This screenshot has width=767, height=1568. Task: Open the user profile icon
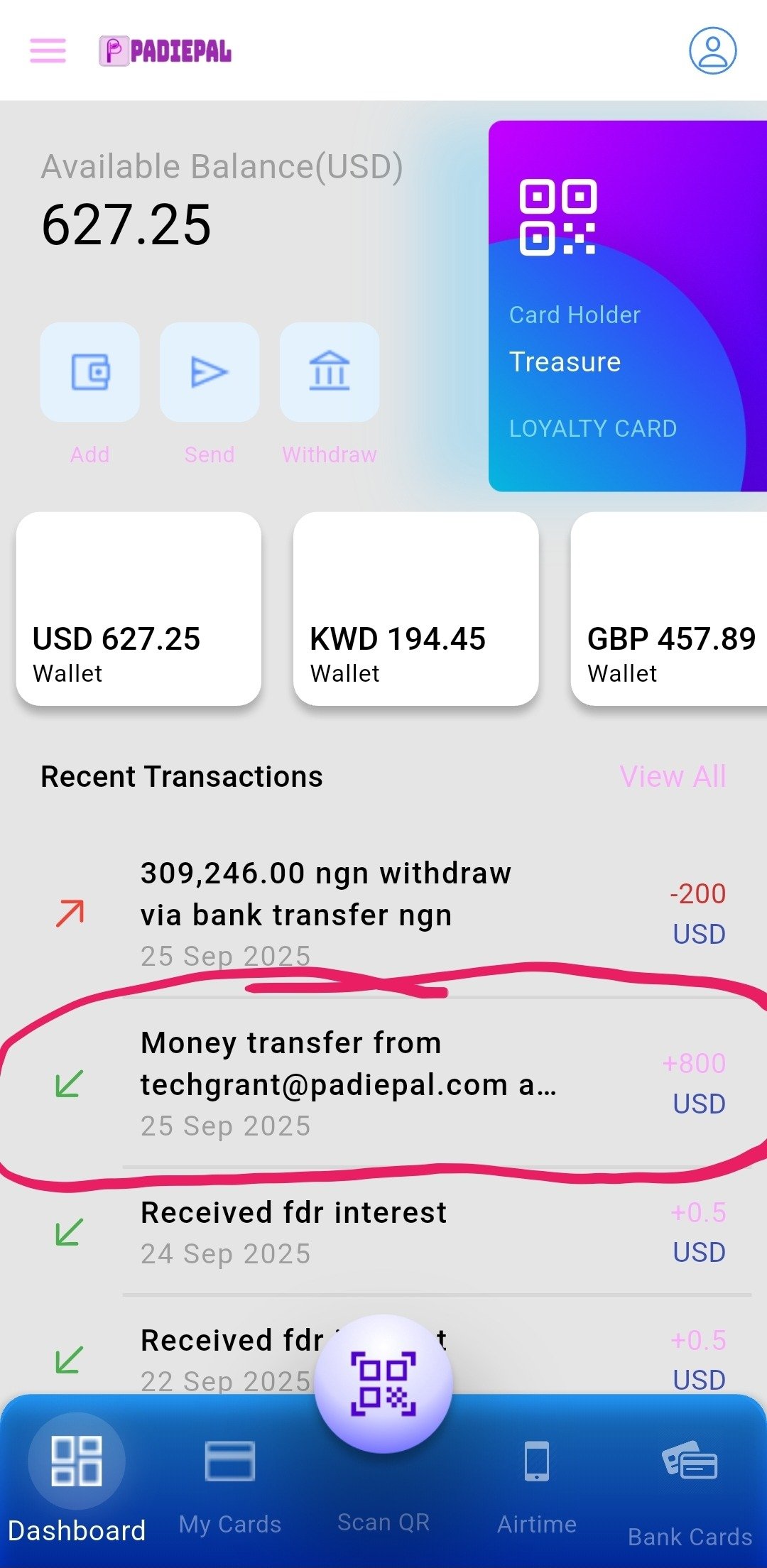click(x=712, y=50)
